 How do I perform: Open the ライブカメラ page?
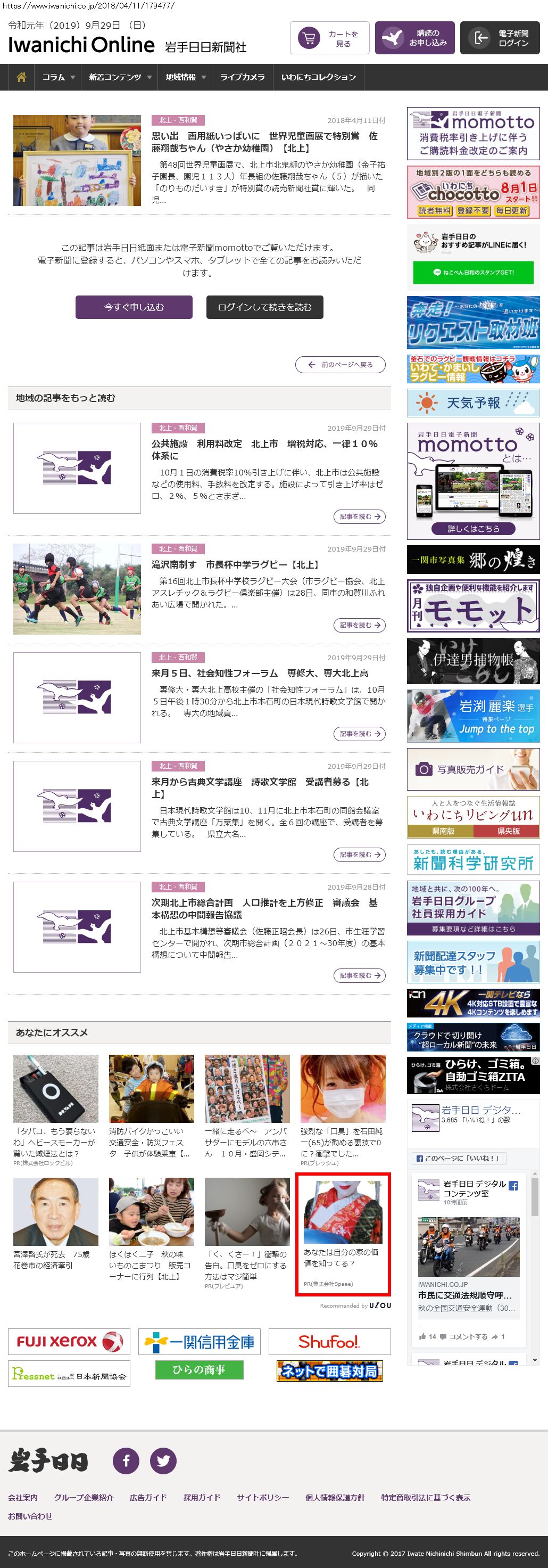[242, 77]
